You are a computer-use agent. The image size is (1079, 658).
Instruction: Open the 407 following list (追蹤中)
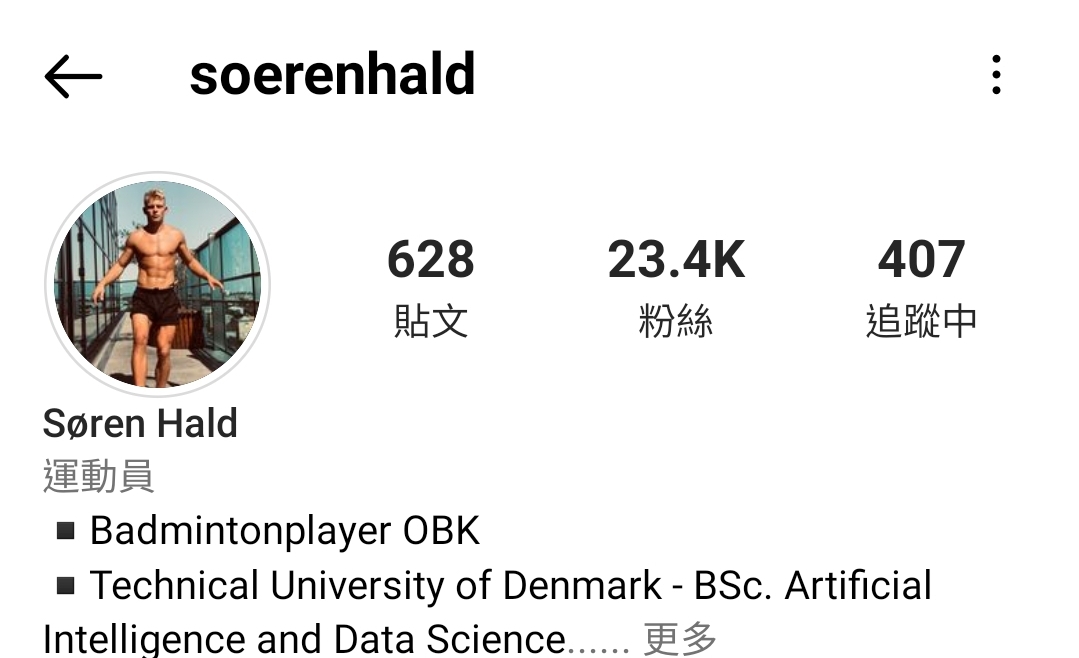pyautogui.click(x=921, y=287)
